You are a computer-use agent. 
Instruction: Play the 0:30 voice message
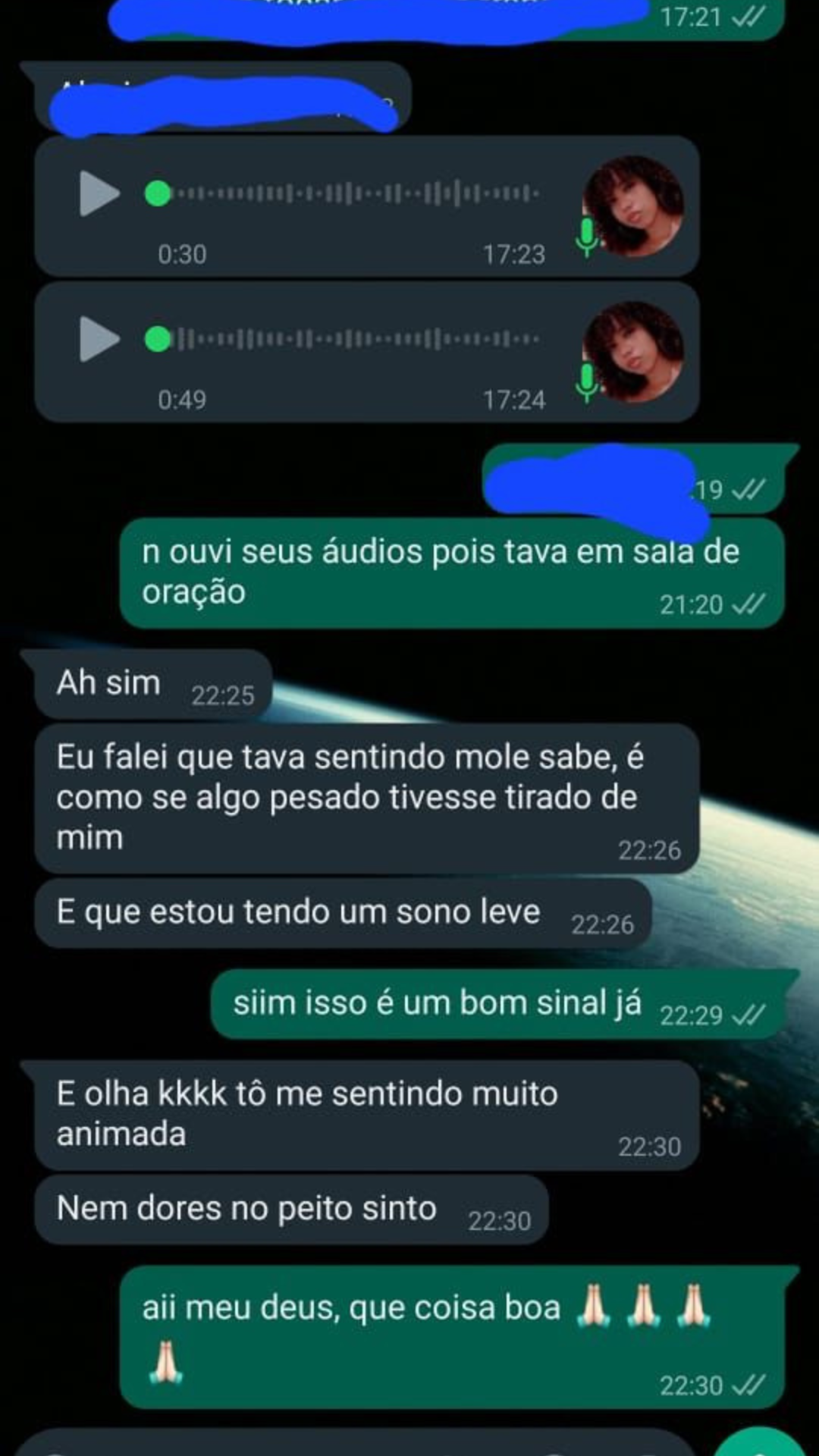pos(99,193)
